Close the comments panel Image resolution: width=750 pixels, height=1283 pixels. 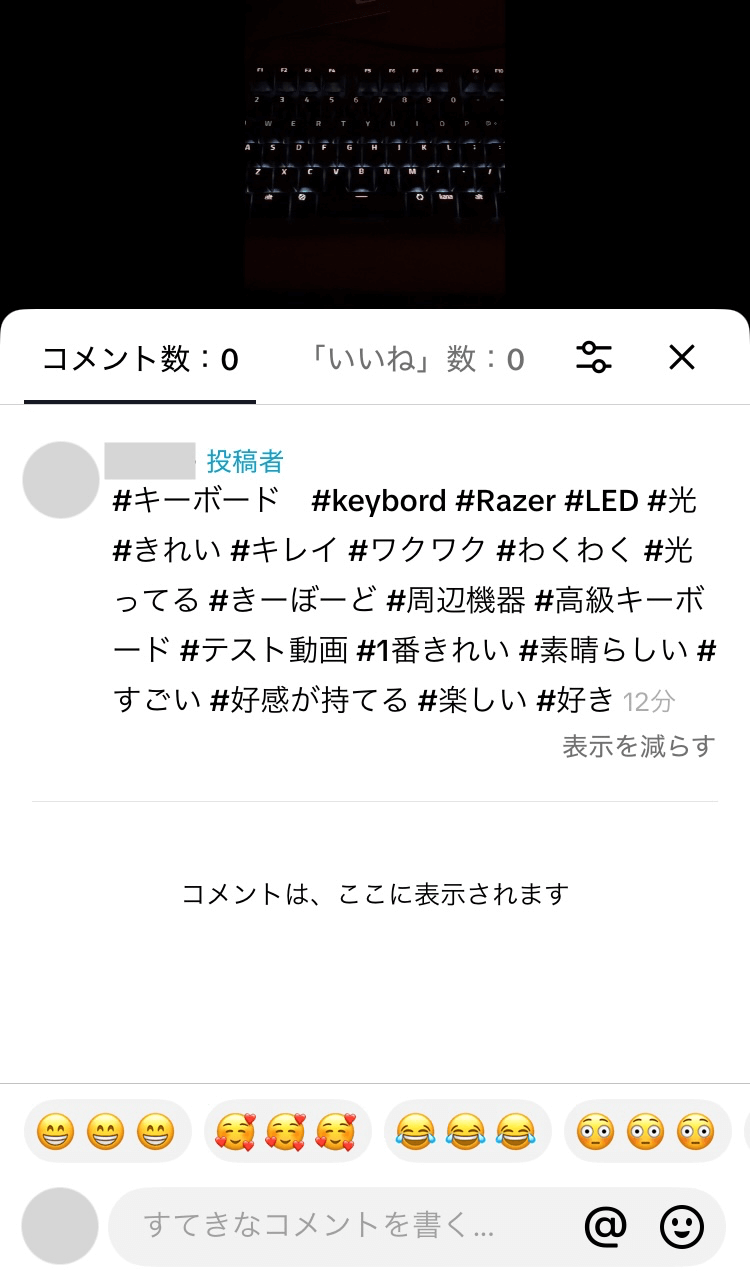pos(682,357)
